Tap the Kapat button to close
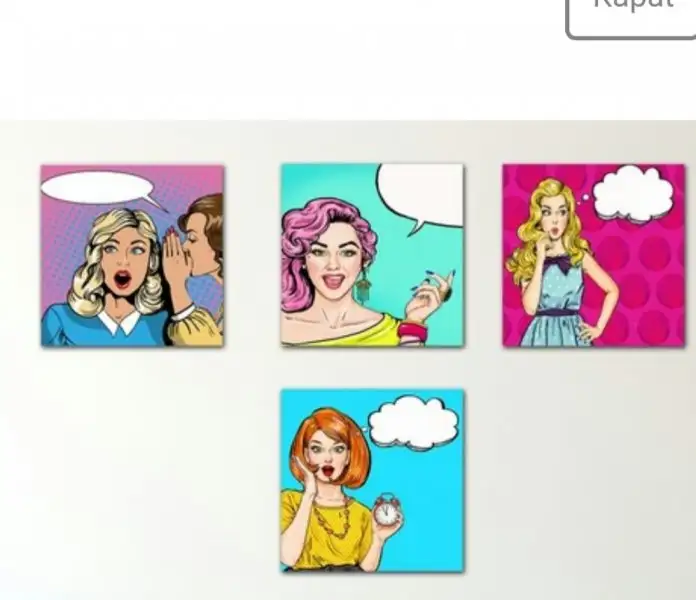Screen dimensions: 696x600 (x=632, y=14)
